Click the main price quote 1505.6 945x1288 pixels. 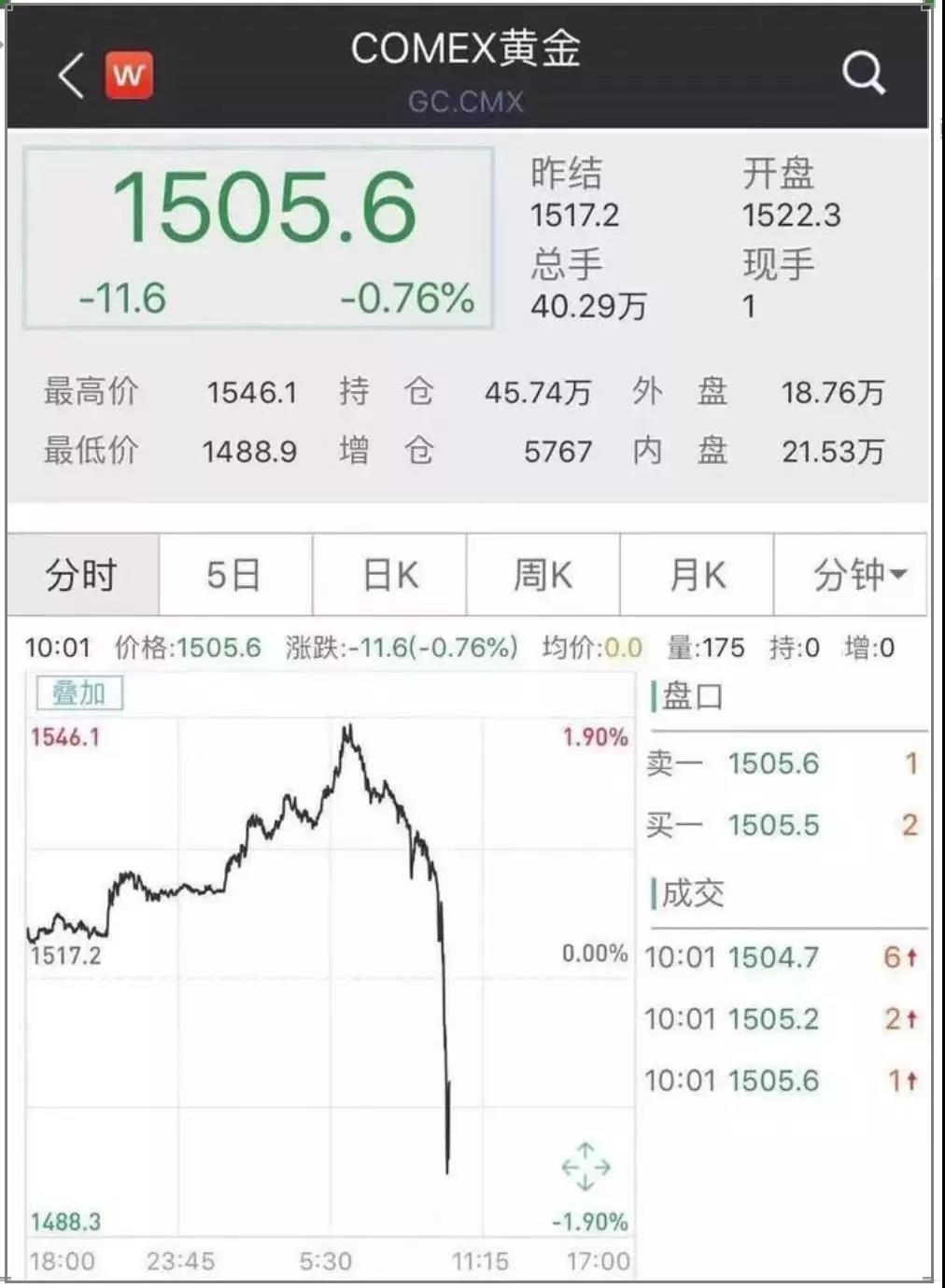(x=265, y=206)
